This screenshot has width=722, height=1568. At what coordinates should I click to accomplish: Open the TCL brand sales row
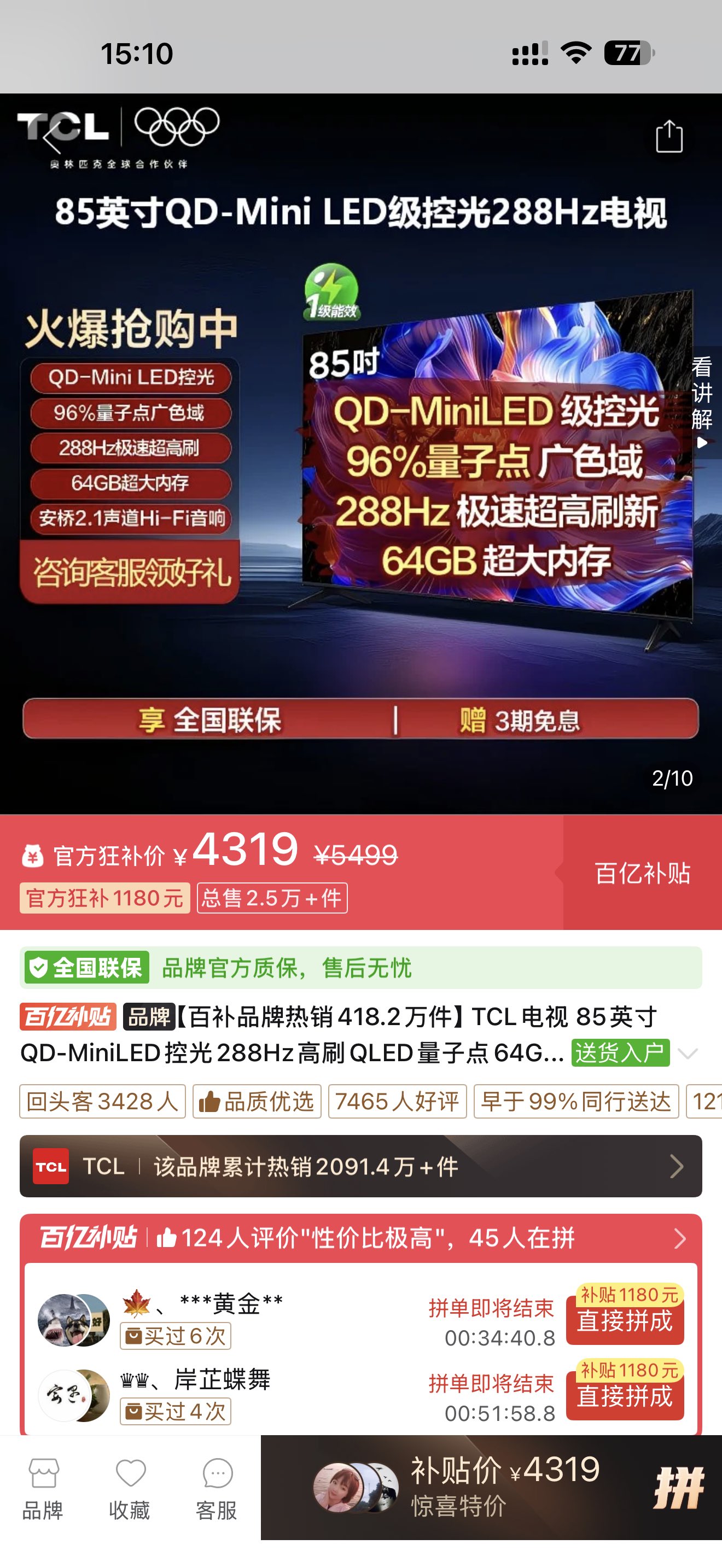pyautogui.click(x=360, y=1166)
